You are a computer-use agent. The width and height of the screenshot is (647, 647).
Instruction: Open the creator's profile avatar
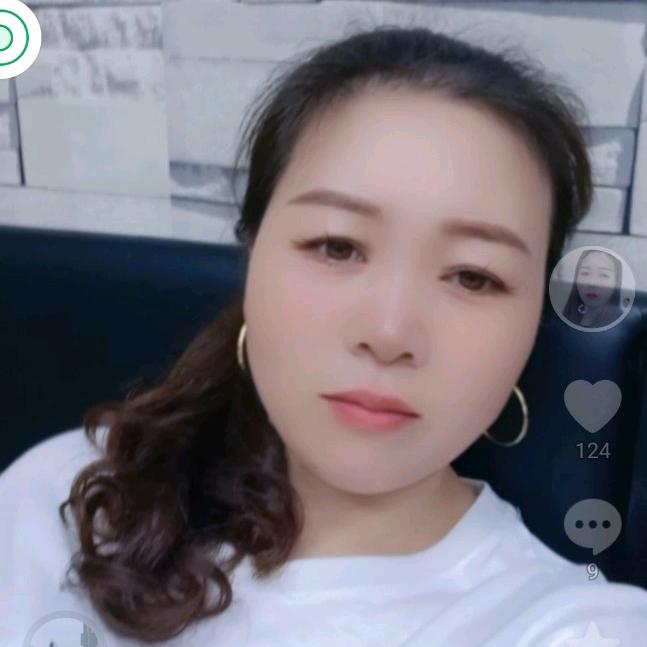592,289
